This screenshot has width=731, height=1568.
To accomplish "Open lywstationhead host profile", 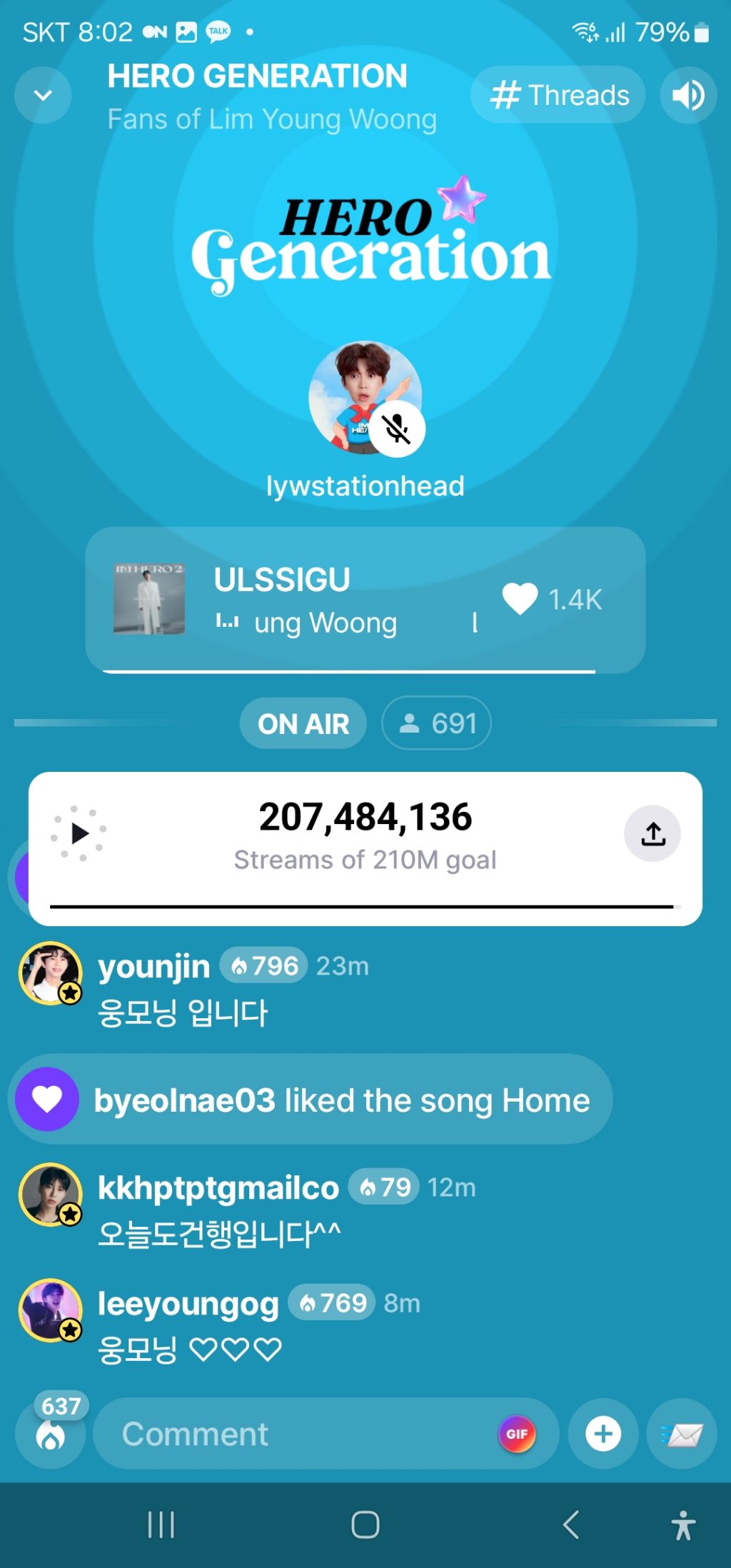I will click(x=365, y=397).
